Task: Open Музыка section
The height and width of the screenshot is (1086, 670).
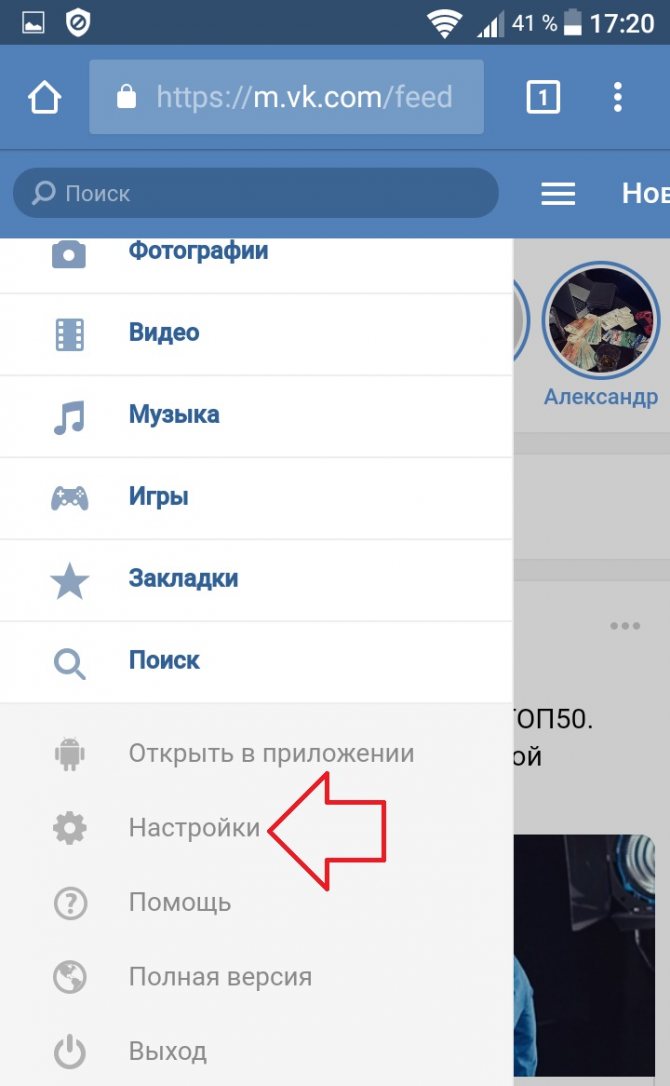Action: tap(256, 416)
